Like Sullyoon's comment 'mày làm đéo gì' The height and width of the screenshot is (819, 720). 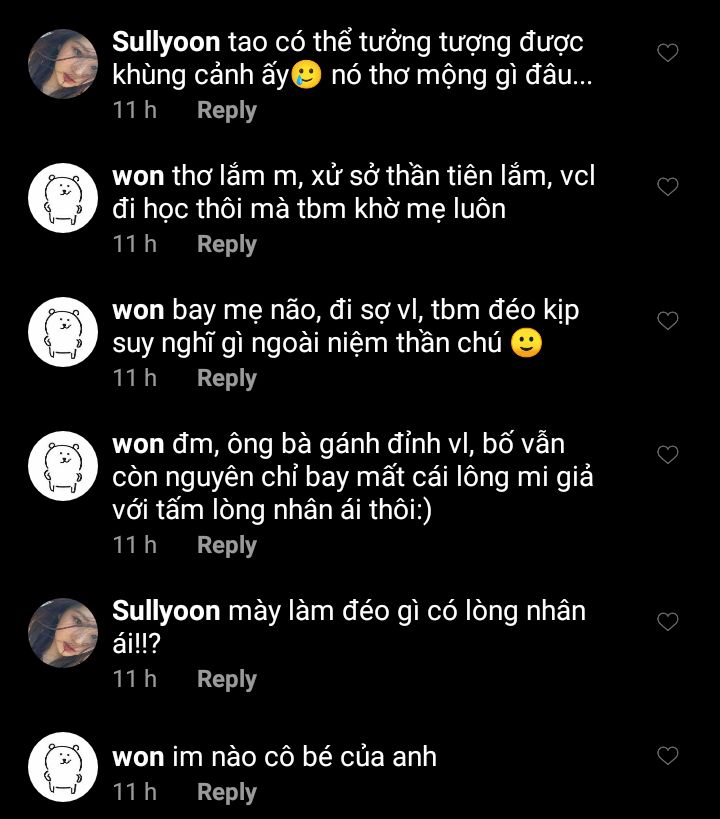667,622
